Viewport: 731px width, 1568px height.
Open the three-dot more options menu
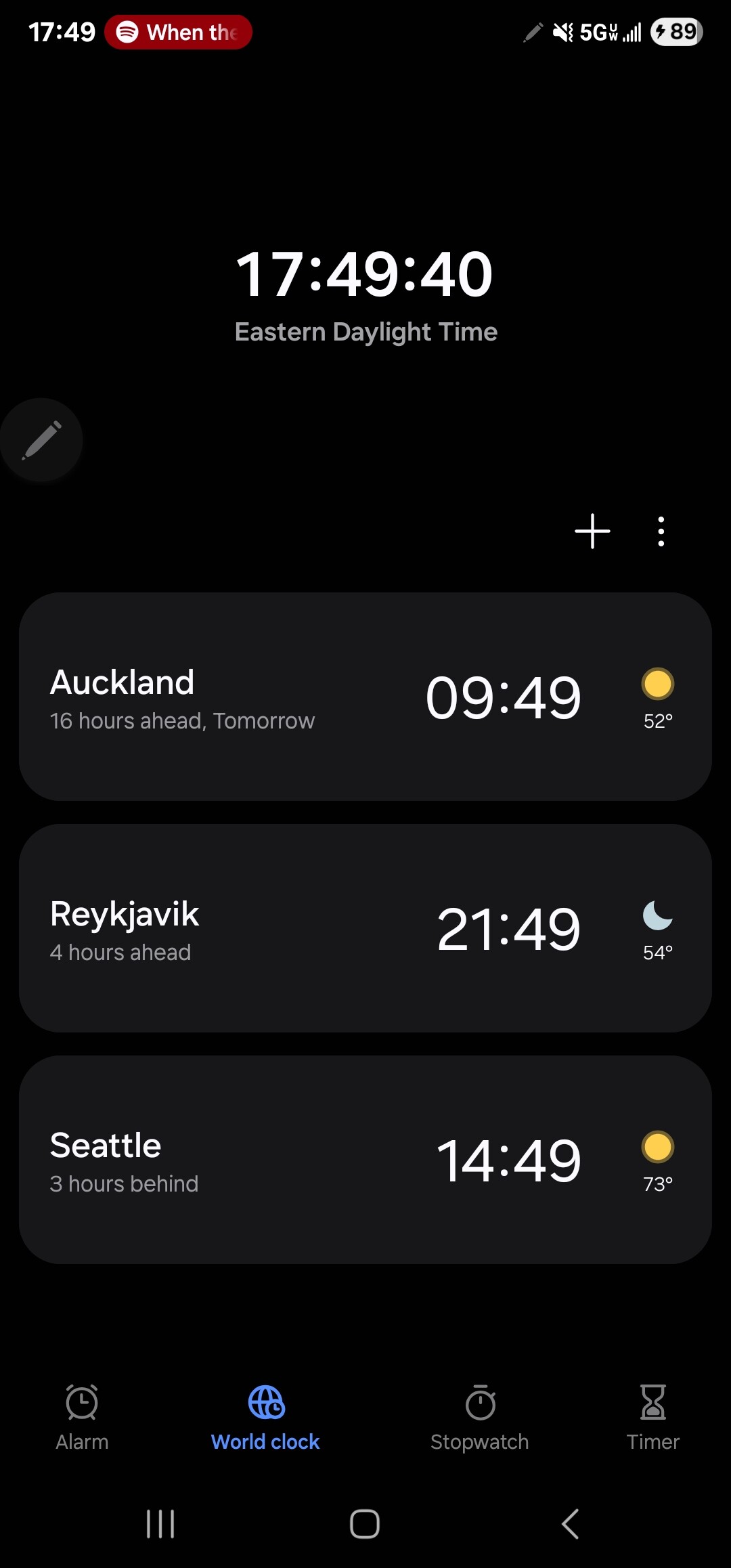pyautogui.click(x=661, y=531)
